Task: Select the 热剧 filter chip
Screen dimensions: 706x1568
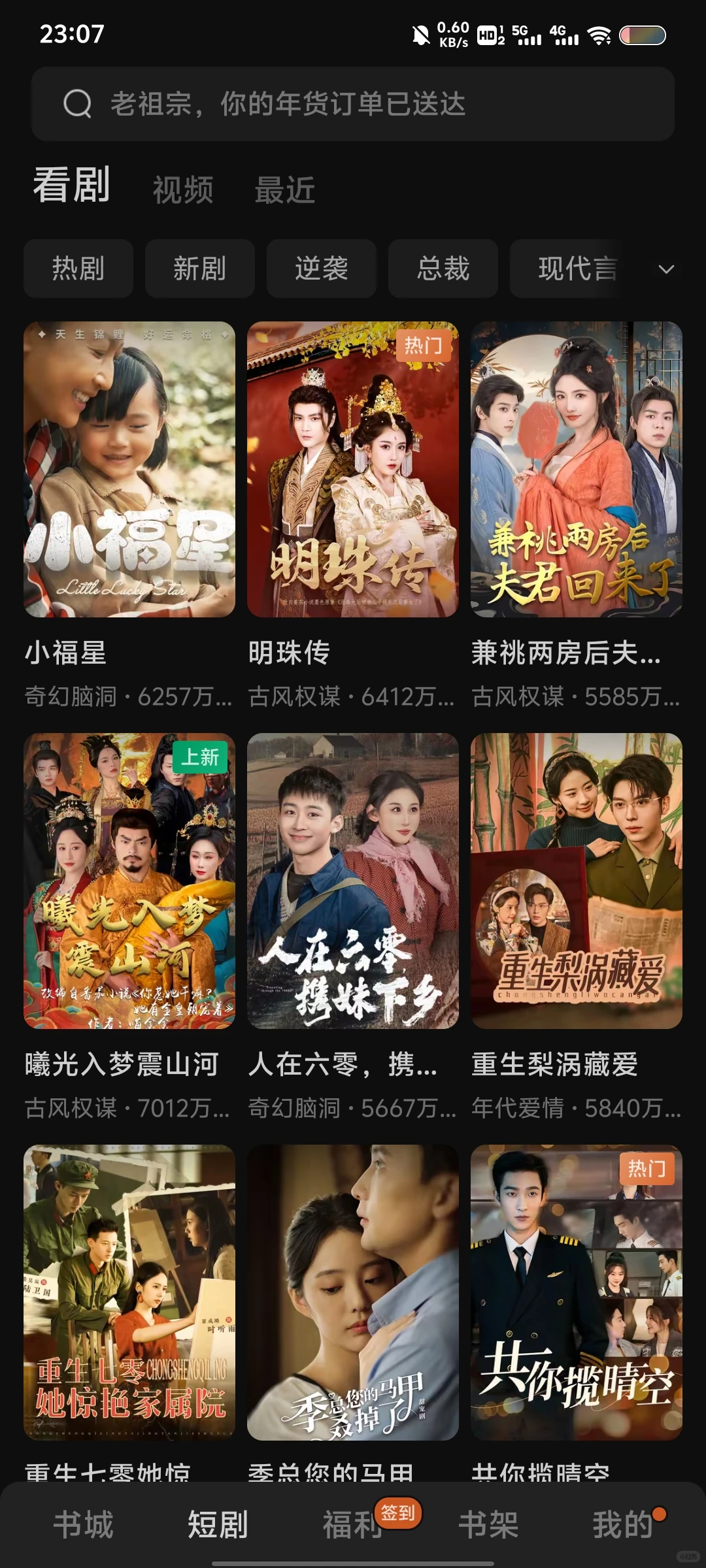Action: (x=78, y=269)
